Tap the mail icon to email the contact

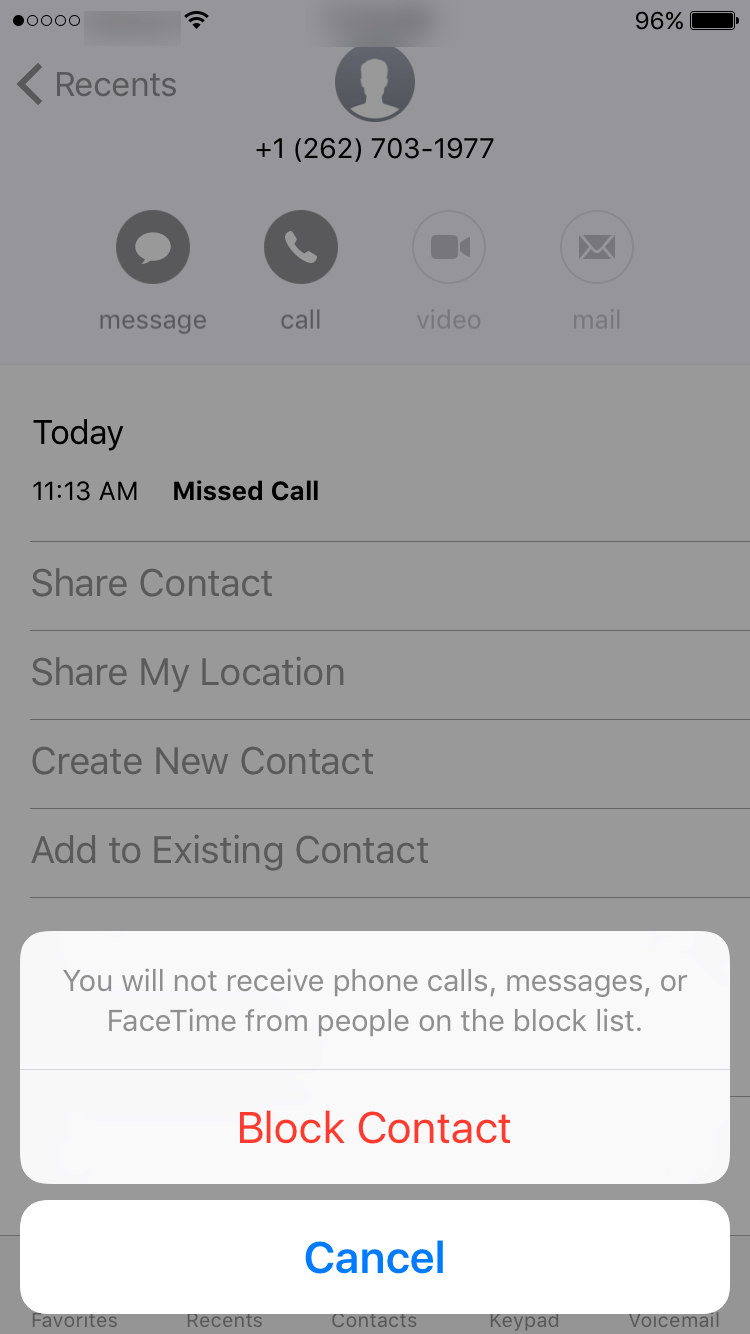click(596, 247)
